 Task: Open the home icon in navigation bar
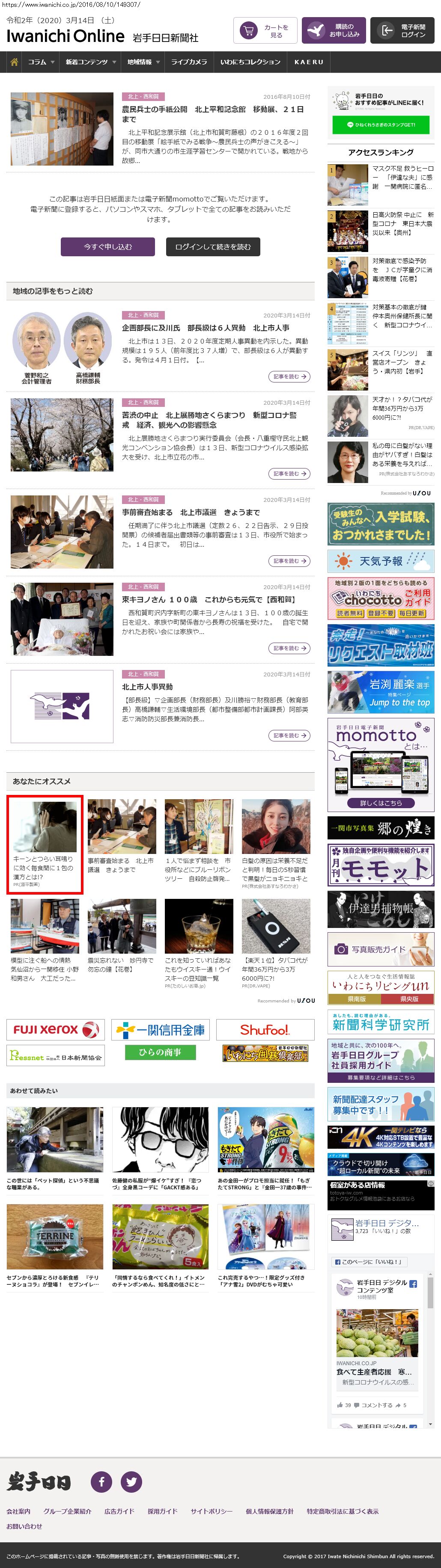[14, 62]
